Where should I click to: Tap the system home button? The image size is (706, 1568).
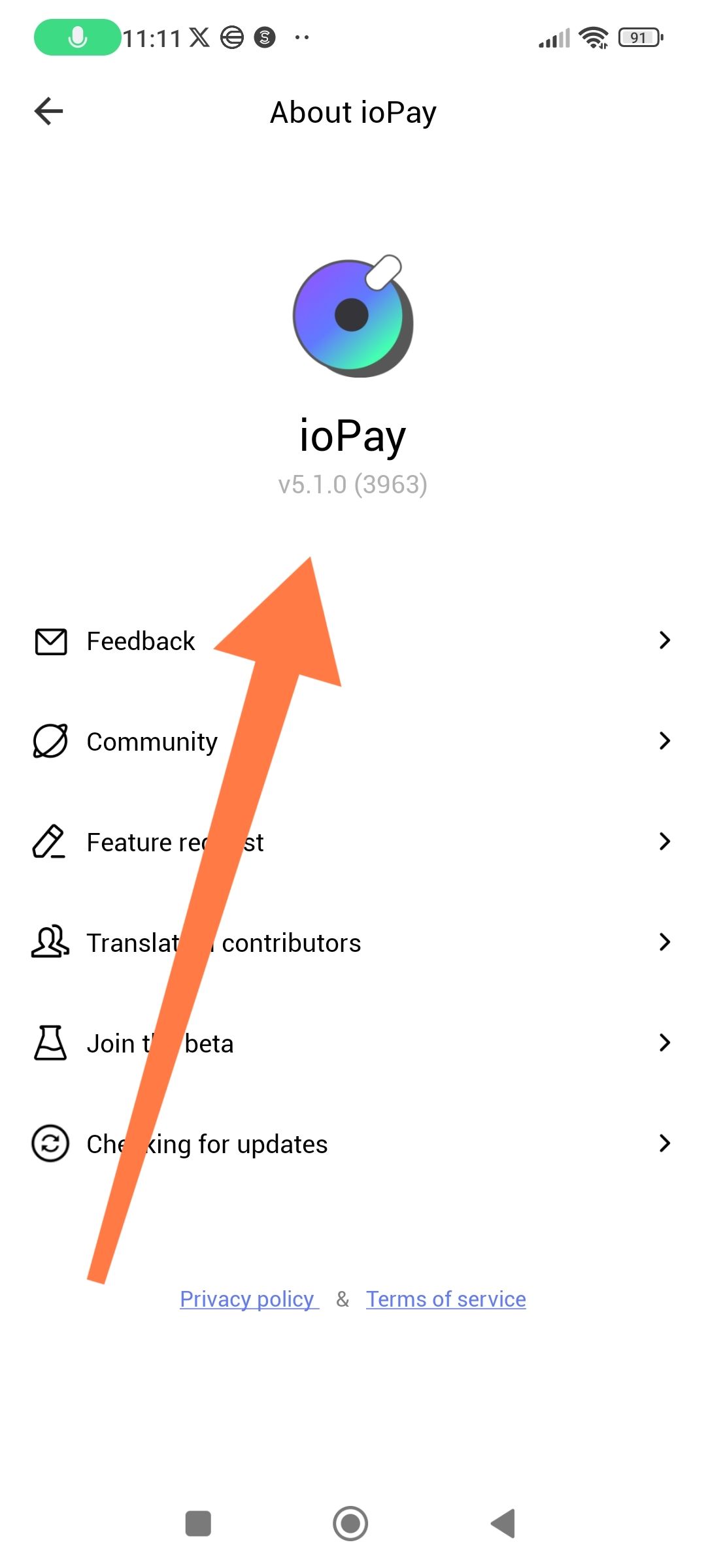click(350, 1524)
